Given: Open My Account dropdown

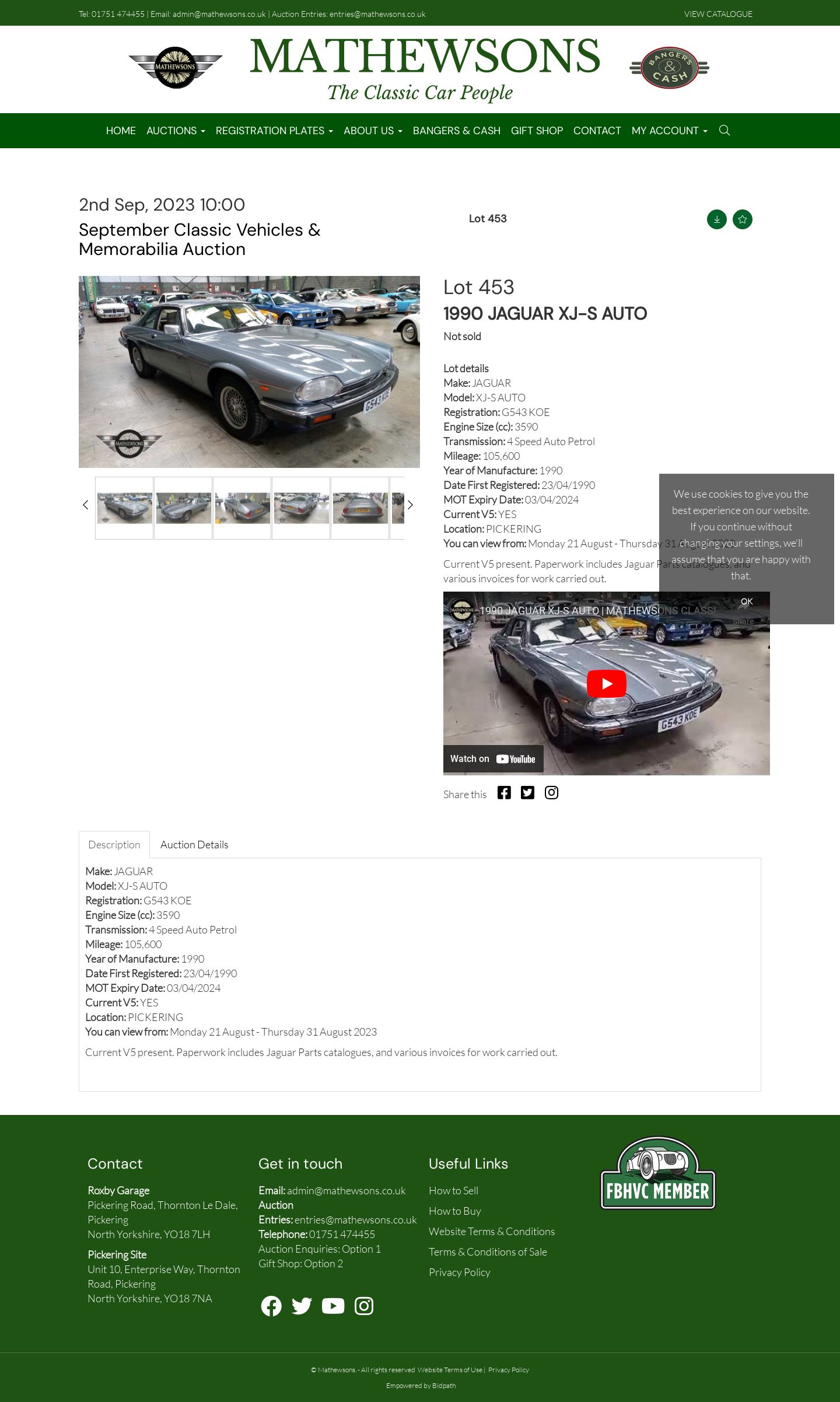Looking at the screenshot, I should pyautogui.click(x=669, y=131).
